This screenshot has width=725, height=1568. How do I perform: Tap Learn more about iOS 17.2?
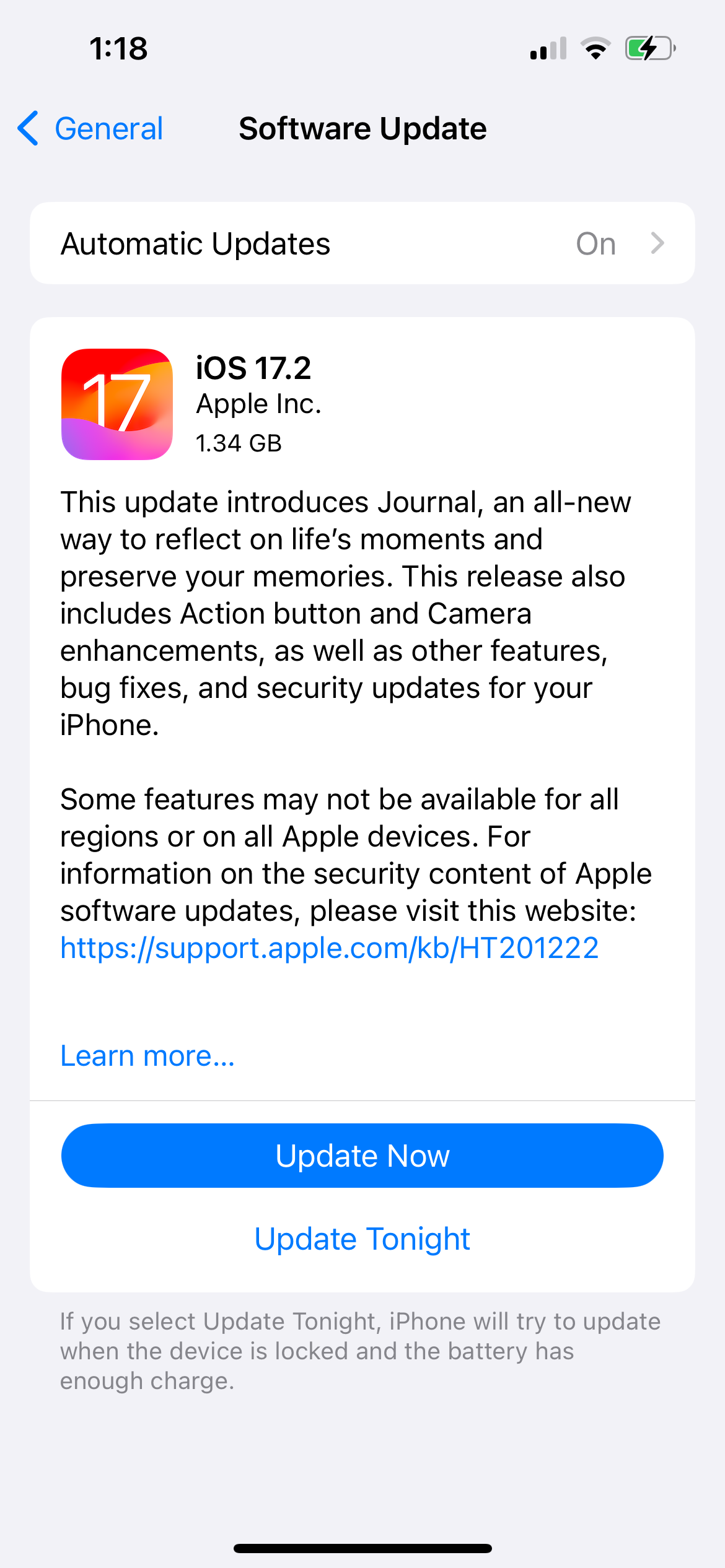coord(147,1056)
